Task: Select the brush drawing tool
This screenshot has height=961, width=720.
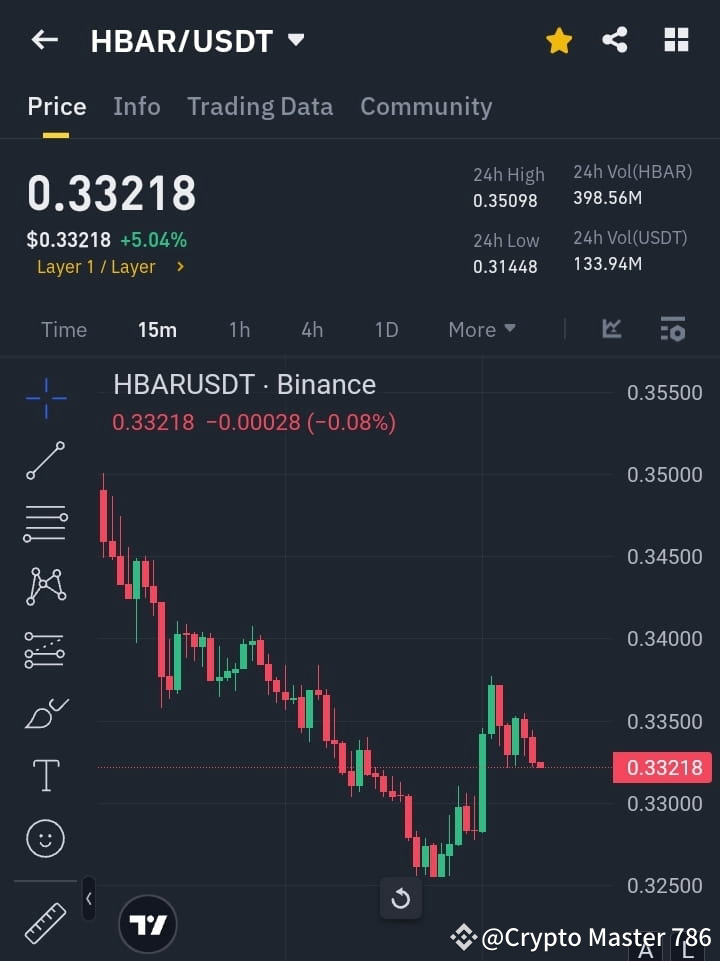Action: [44, 713]
